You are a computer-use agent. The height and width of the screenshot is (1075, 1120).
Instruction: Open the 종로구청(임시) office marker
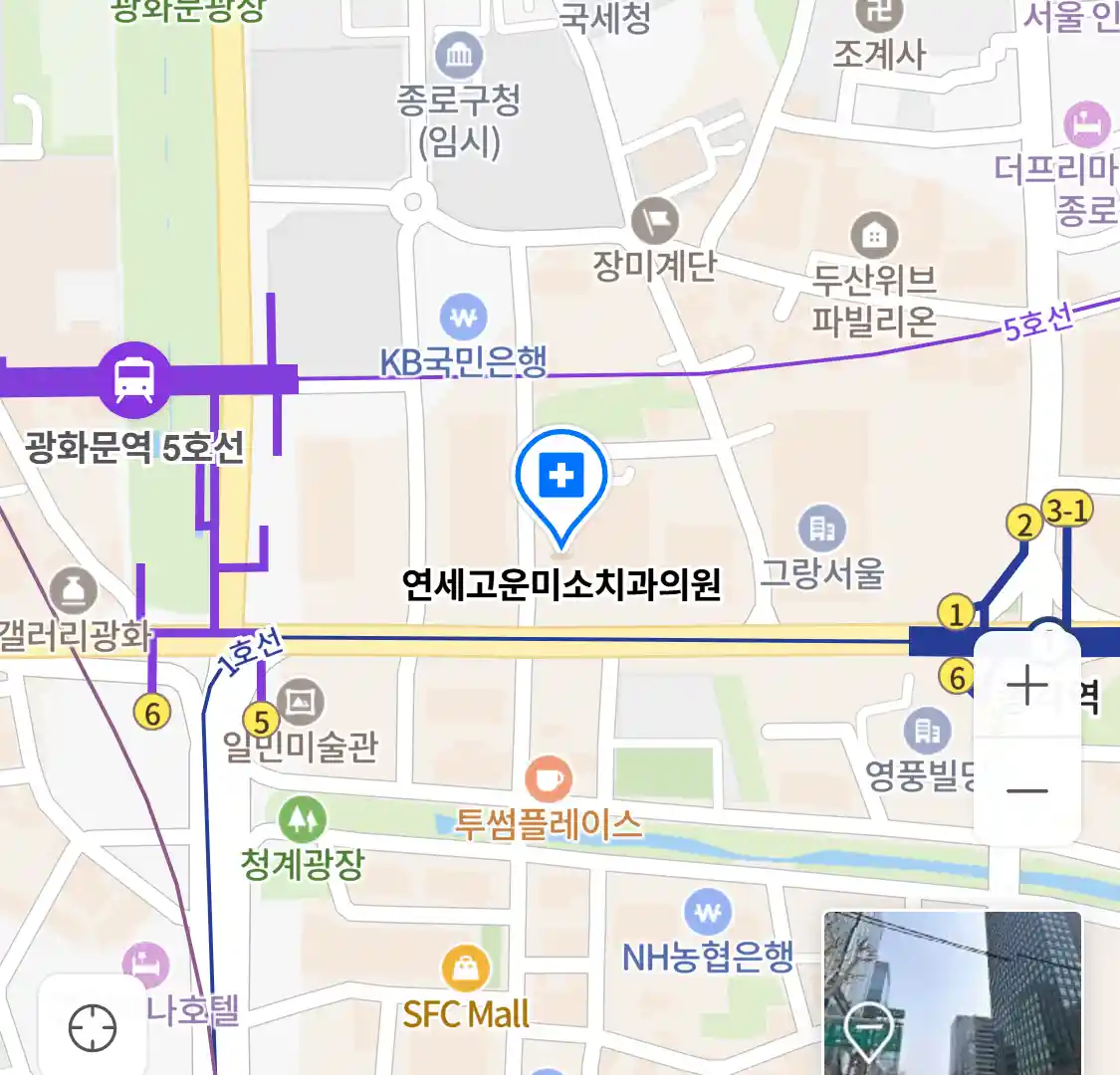[x=459, y=56]
